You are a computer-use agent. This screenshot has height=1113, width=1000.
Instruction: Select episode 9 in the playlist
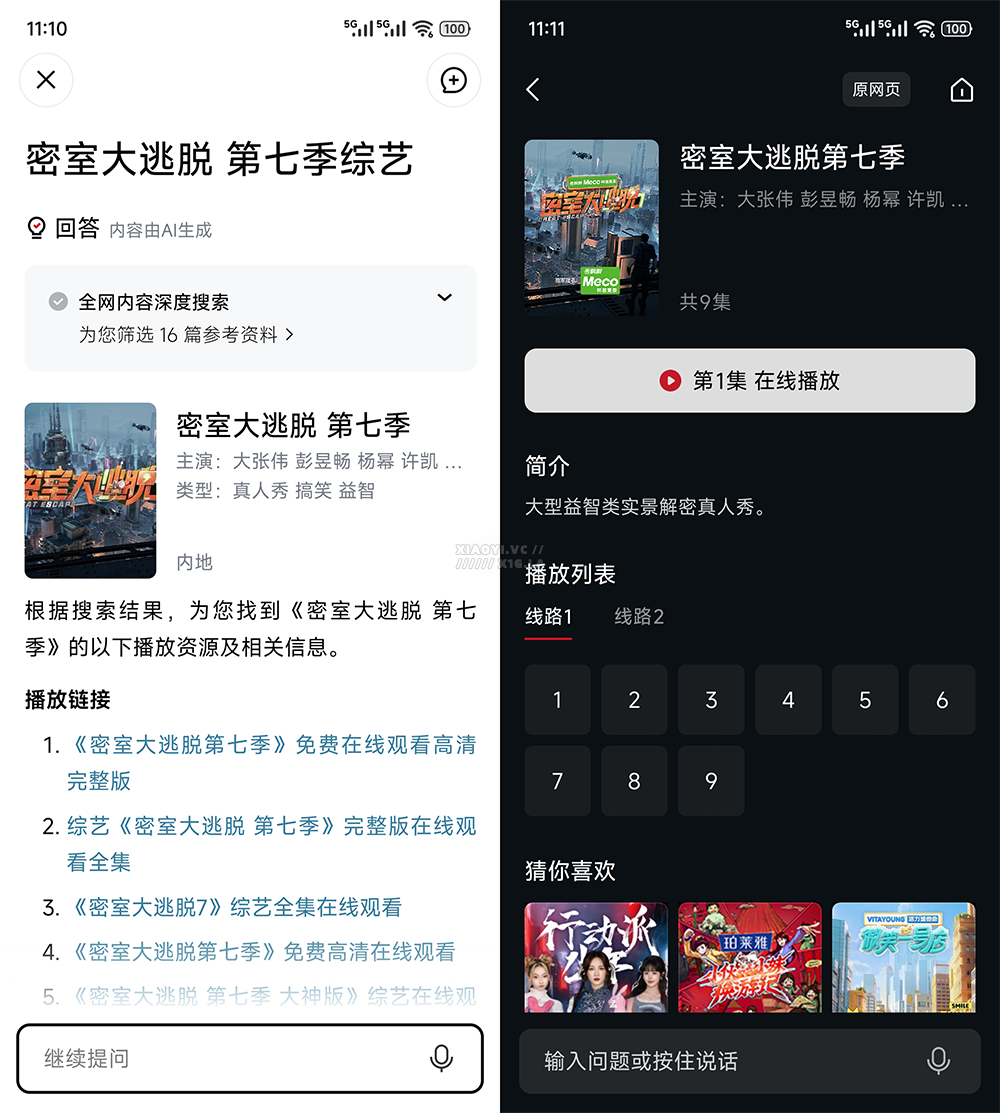click(x=711, y=781)
